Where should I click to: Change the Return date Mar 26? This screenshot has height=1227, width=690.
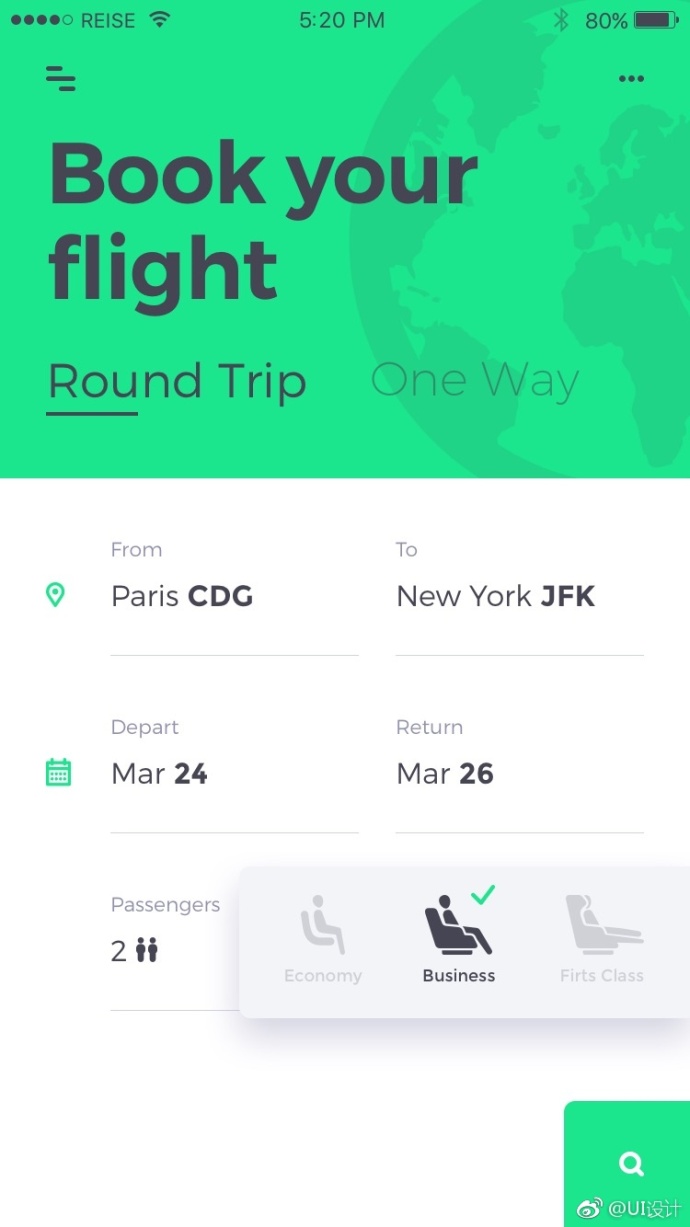tap(519, 774)
